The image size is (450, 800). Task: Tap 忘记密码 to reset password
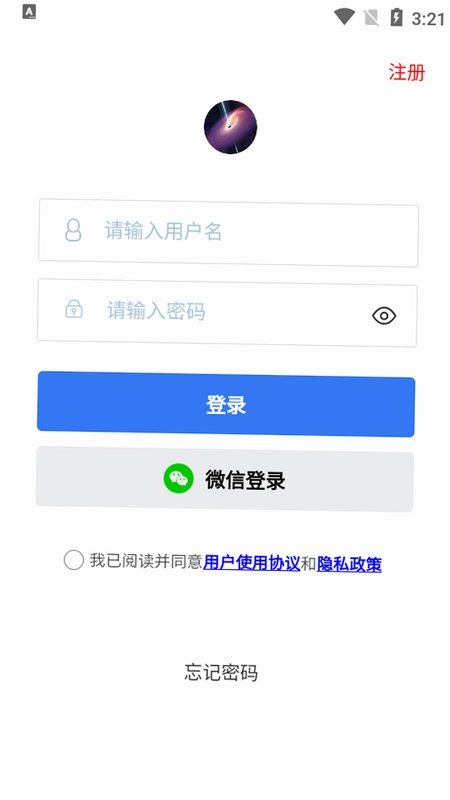coord(221,672)
